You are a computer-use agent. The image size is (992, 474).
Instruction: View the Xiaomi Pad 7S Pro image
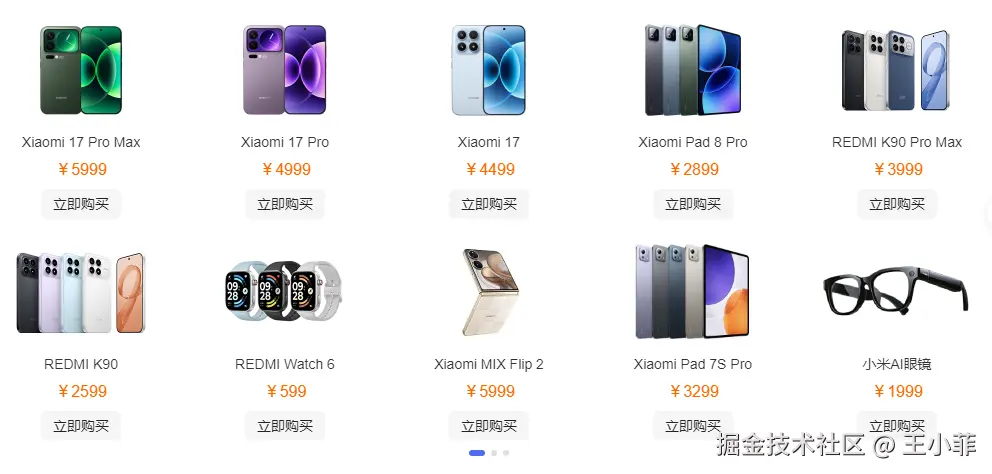693,292
